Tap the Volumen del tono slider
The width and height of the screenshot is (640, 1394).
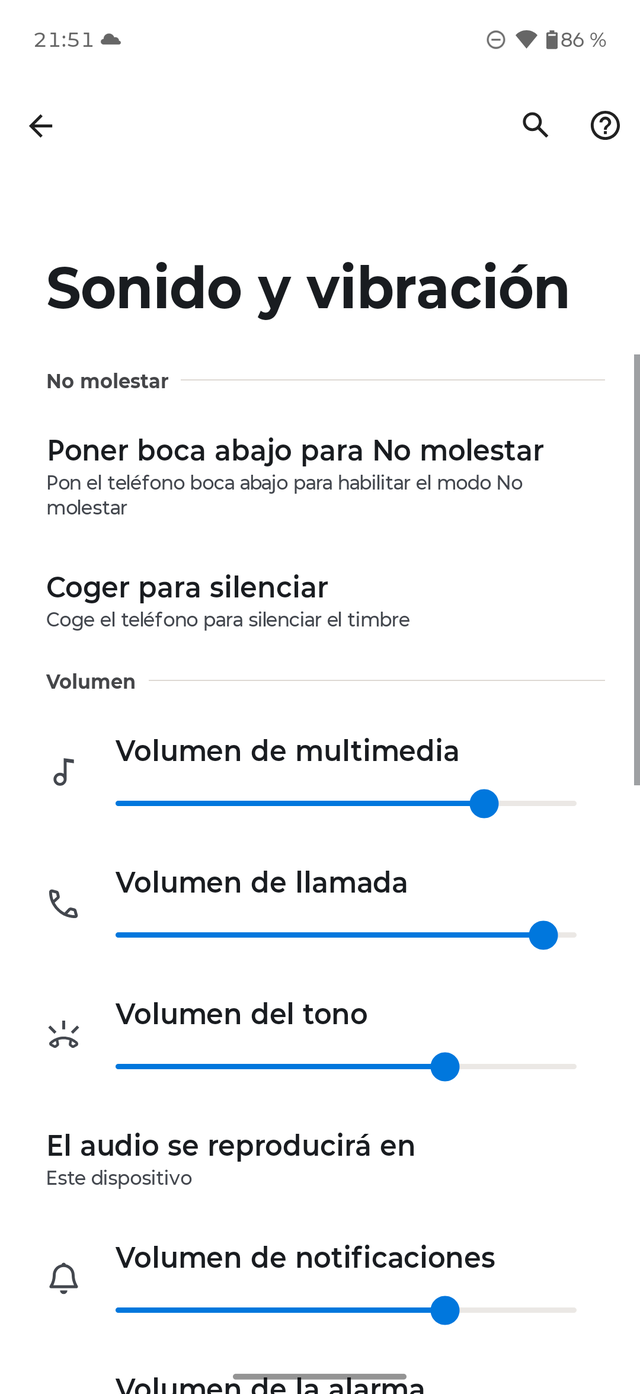(x=346, y=1067)
